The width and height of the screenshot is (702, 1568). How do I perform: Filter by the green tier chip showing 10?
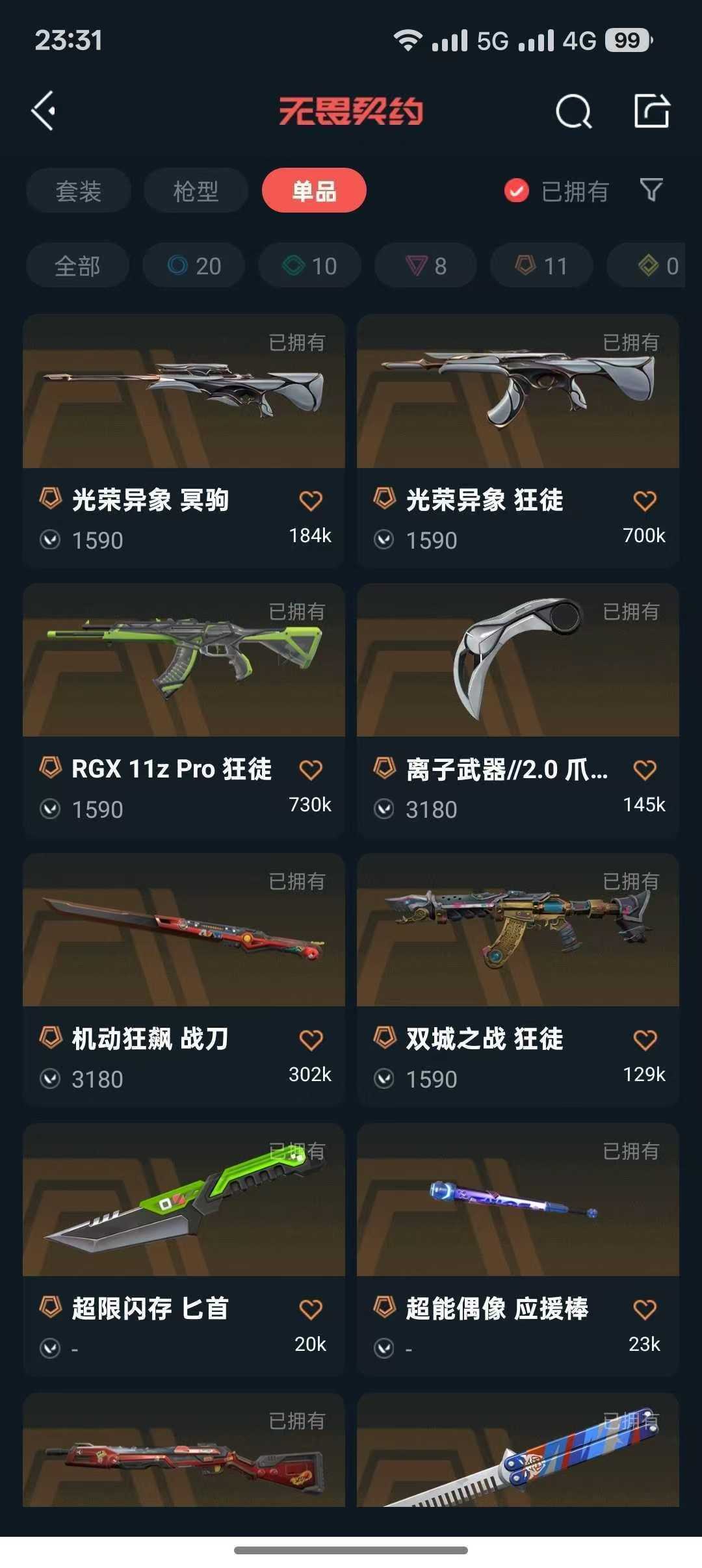309,265
